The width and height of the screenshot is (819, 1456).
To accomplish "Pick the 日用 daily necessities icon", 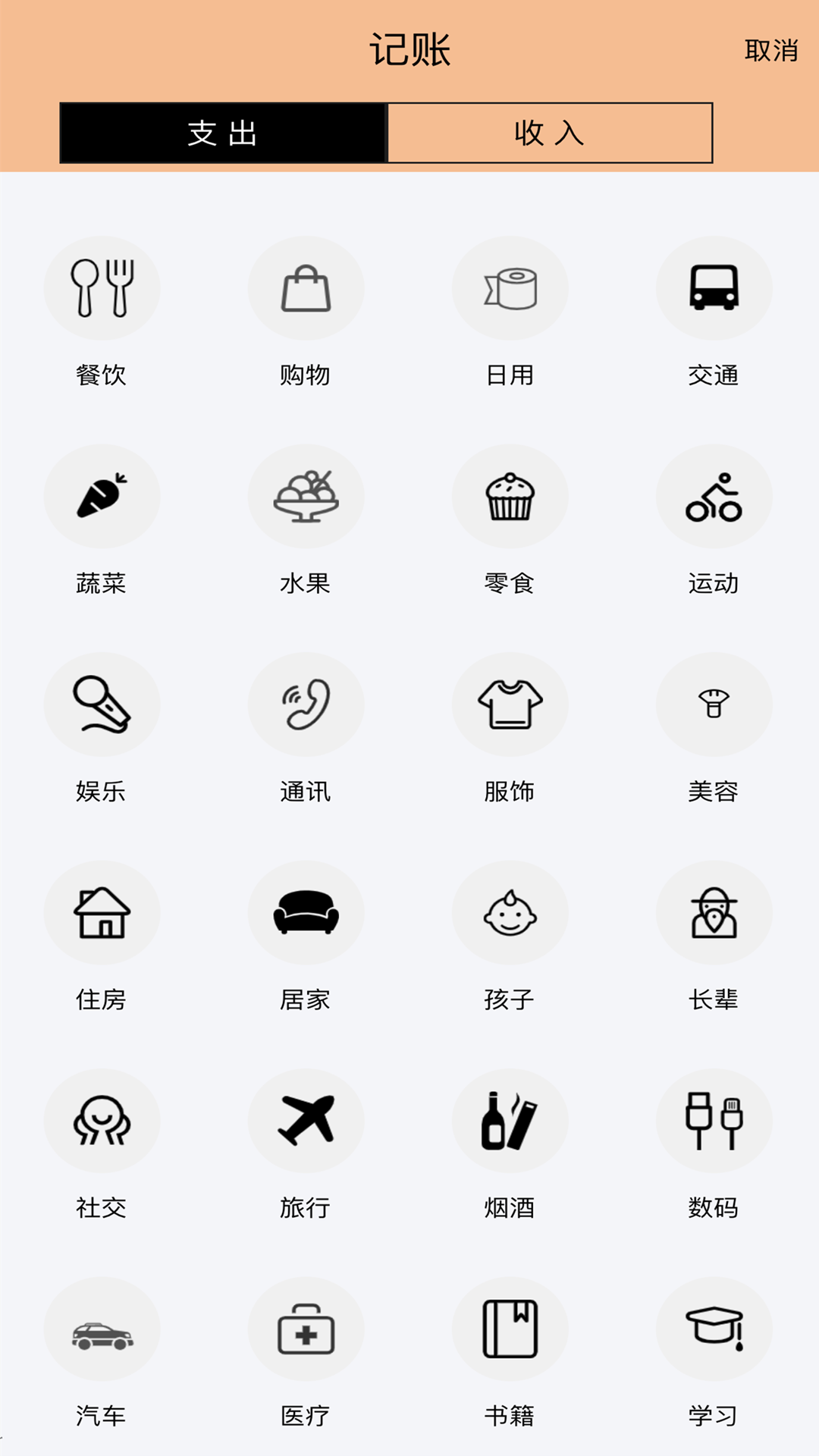I will (510, 288).
